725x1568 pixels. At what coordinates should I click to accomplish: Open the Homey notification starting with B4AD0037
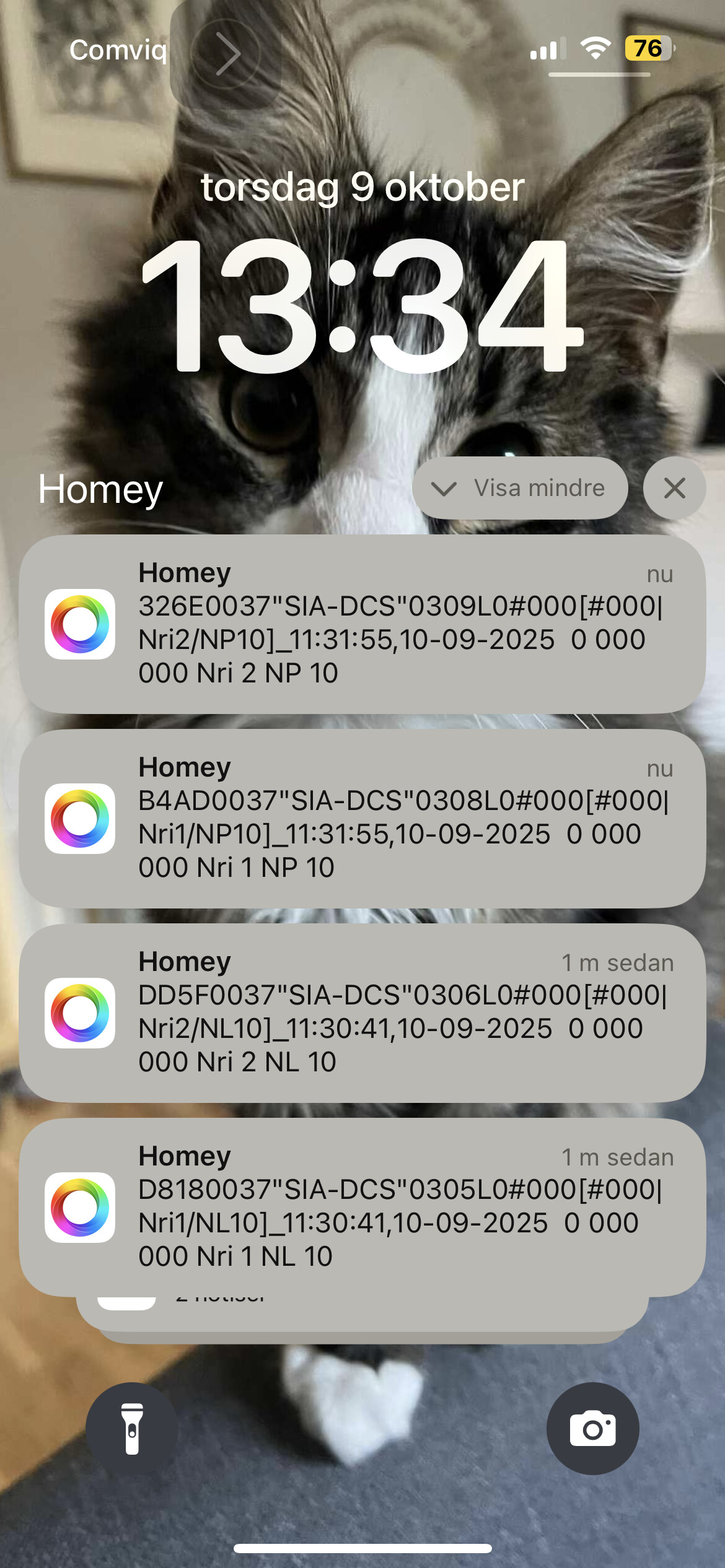(x=362, y=818)
